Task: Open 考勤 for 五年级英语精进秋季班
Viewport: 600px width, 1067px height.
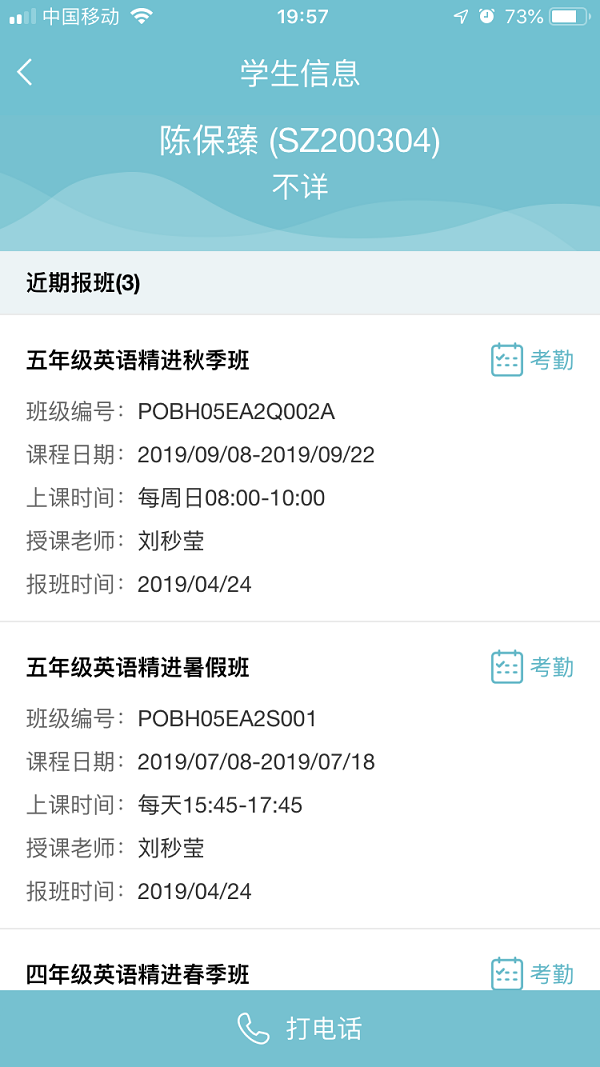Action: pyautogui.click(x=533, y=360)
